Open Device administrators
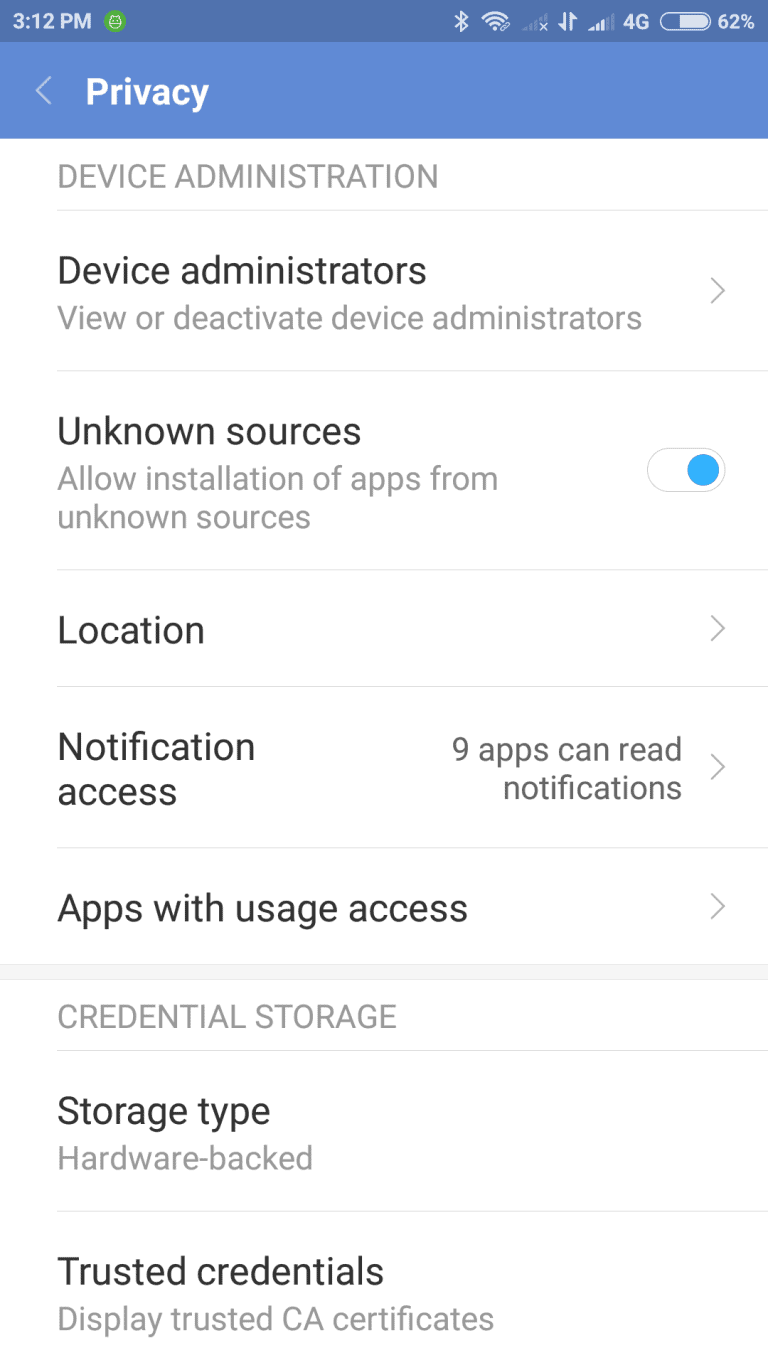The height and width of the screenshot is (1365, 768). point(384,291)
